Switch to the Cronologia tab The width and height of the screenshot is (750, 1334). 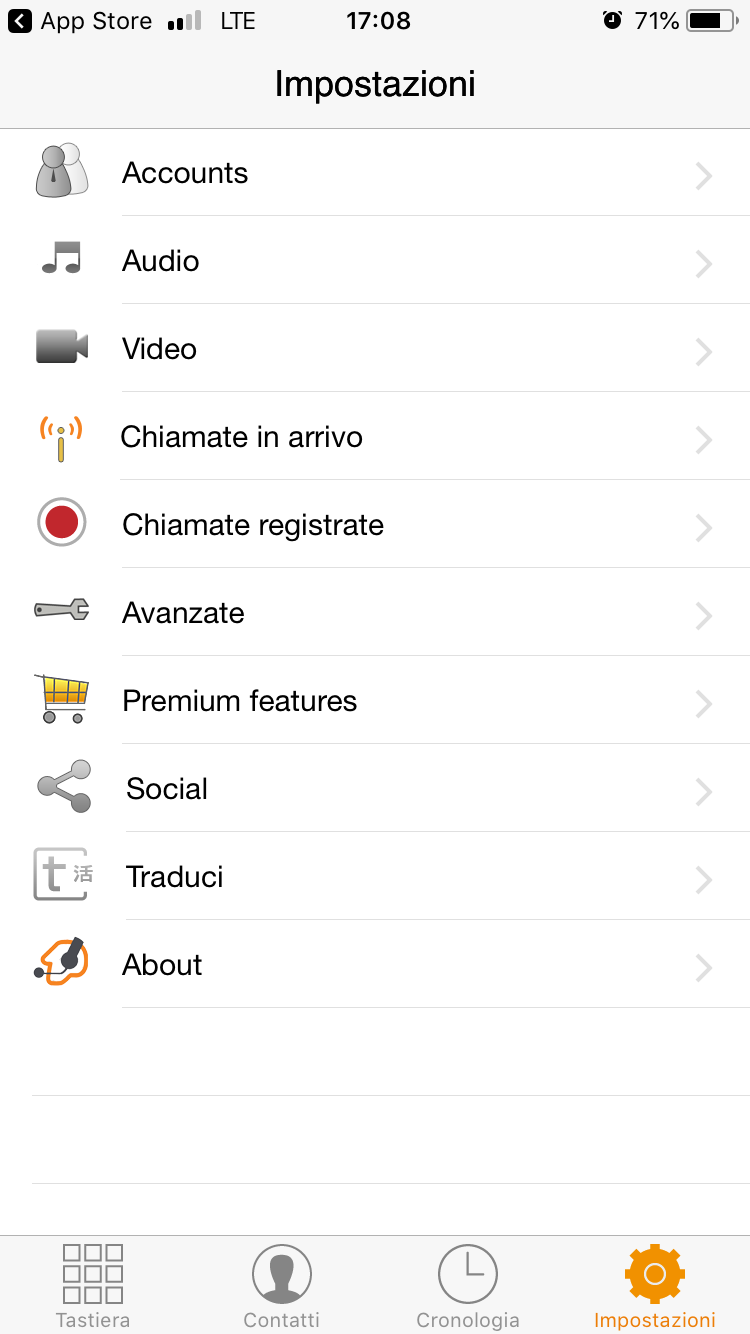468,1286
